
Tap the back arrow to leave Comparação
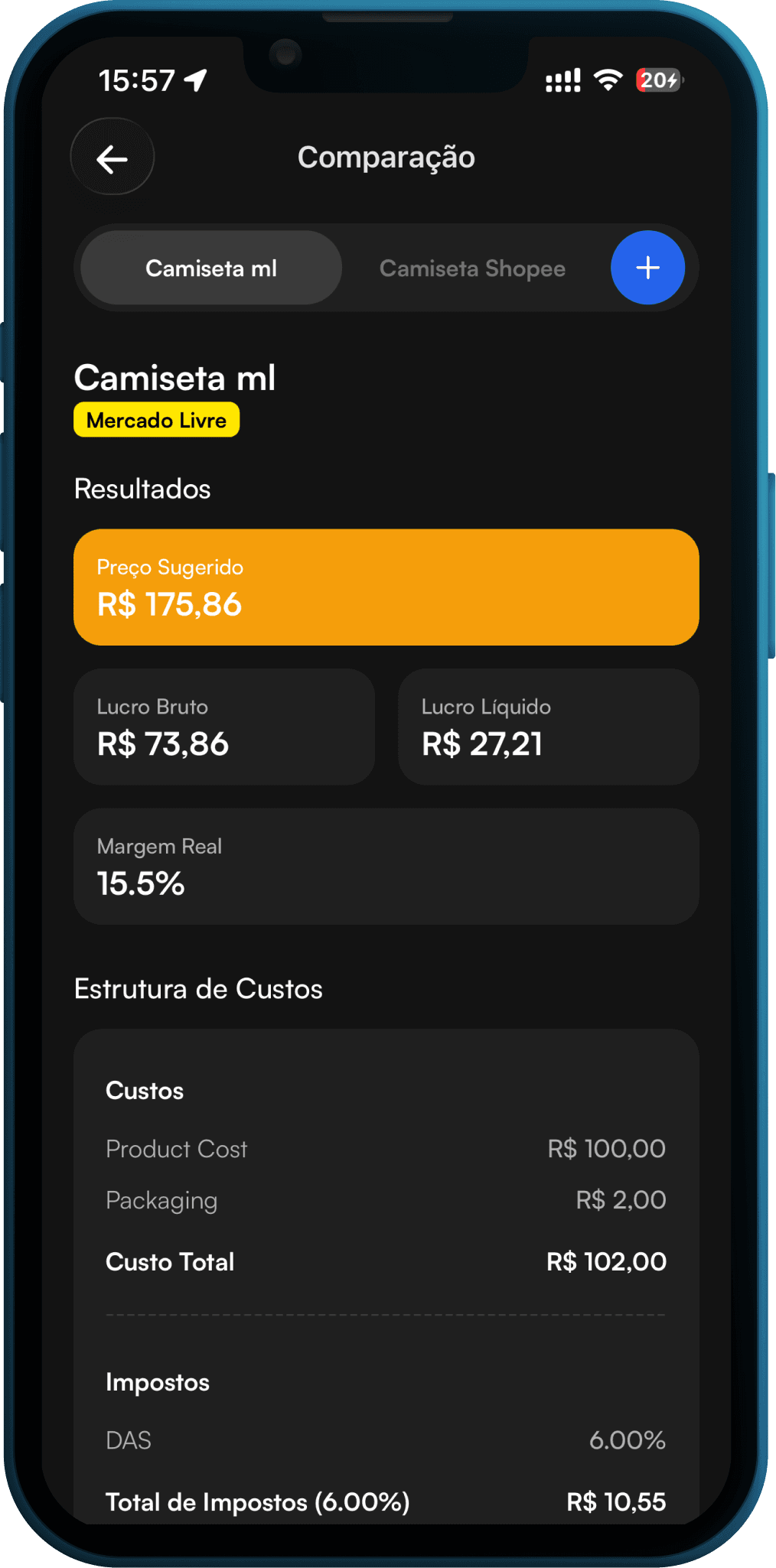(x=112, y=157)
